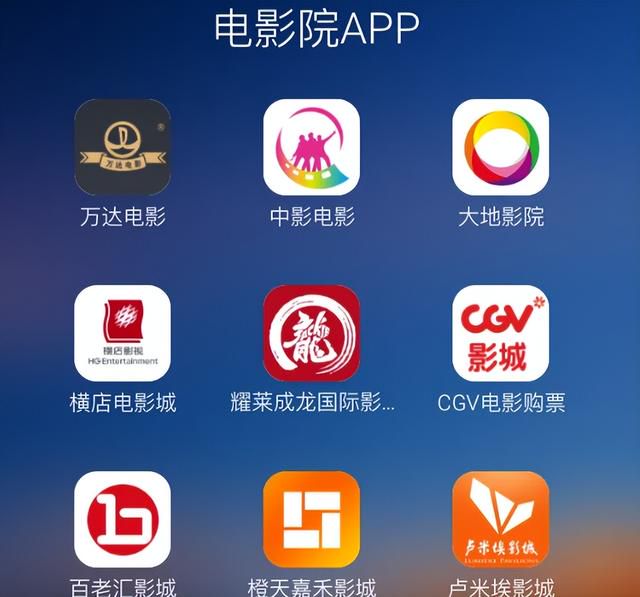Open CGV电影购票 app

[x=500, y=333]
